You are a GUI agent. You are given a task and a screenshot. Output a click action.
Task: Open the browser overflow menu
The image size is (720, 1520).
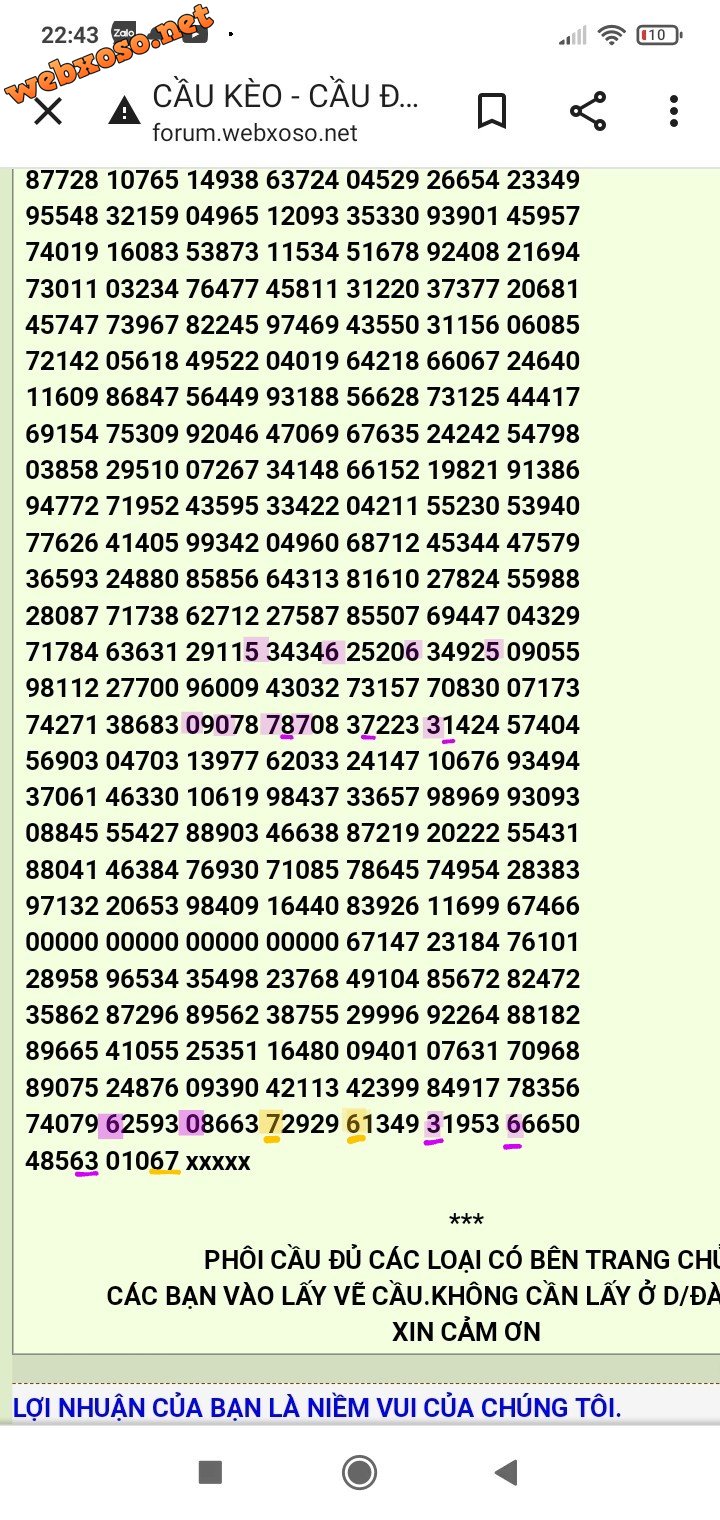click(x=675, y=111)
